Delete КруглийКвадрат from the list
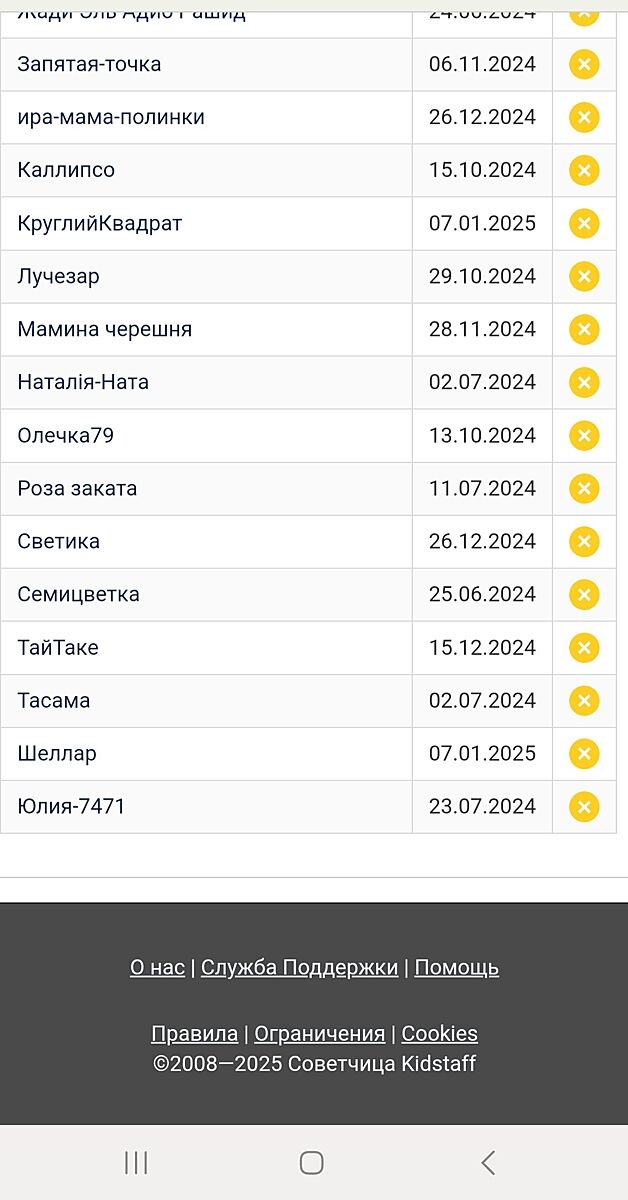628x1200 pixels. [x=584, y=224]
